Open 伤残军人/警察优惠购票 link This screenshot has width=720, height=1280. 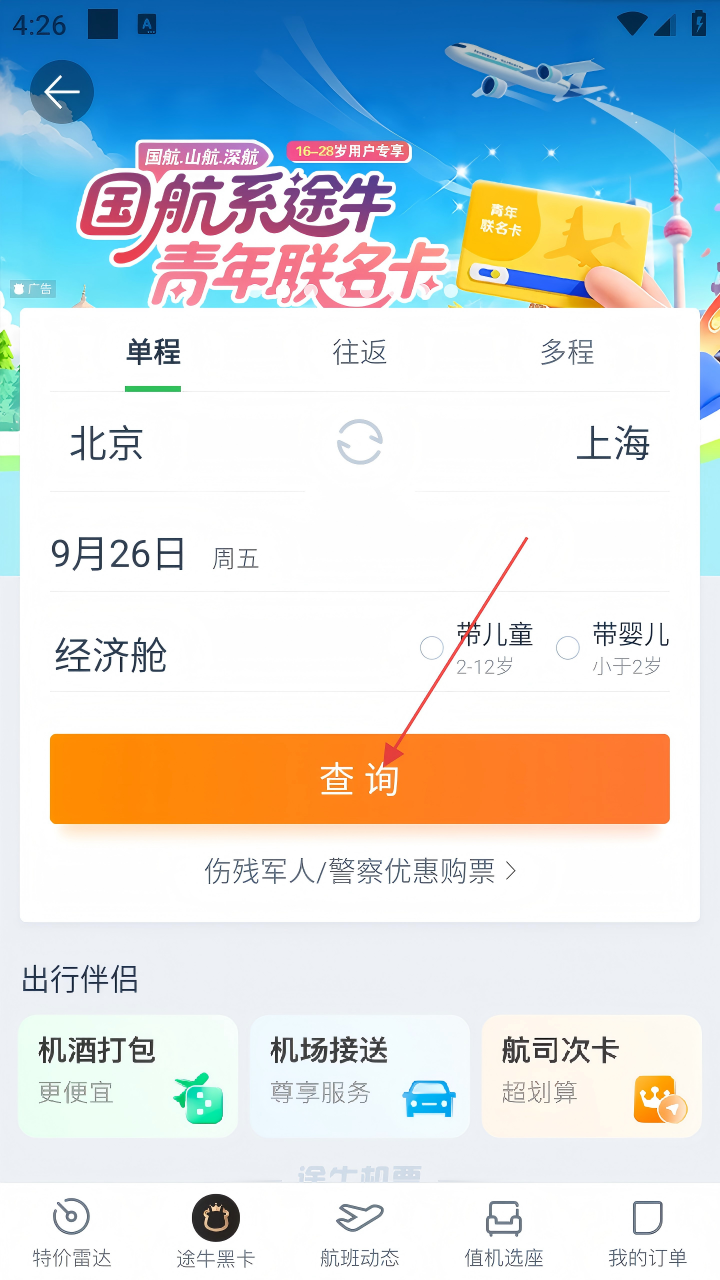point(360,871)
